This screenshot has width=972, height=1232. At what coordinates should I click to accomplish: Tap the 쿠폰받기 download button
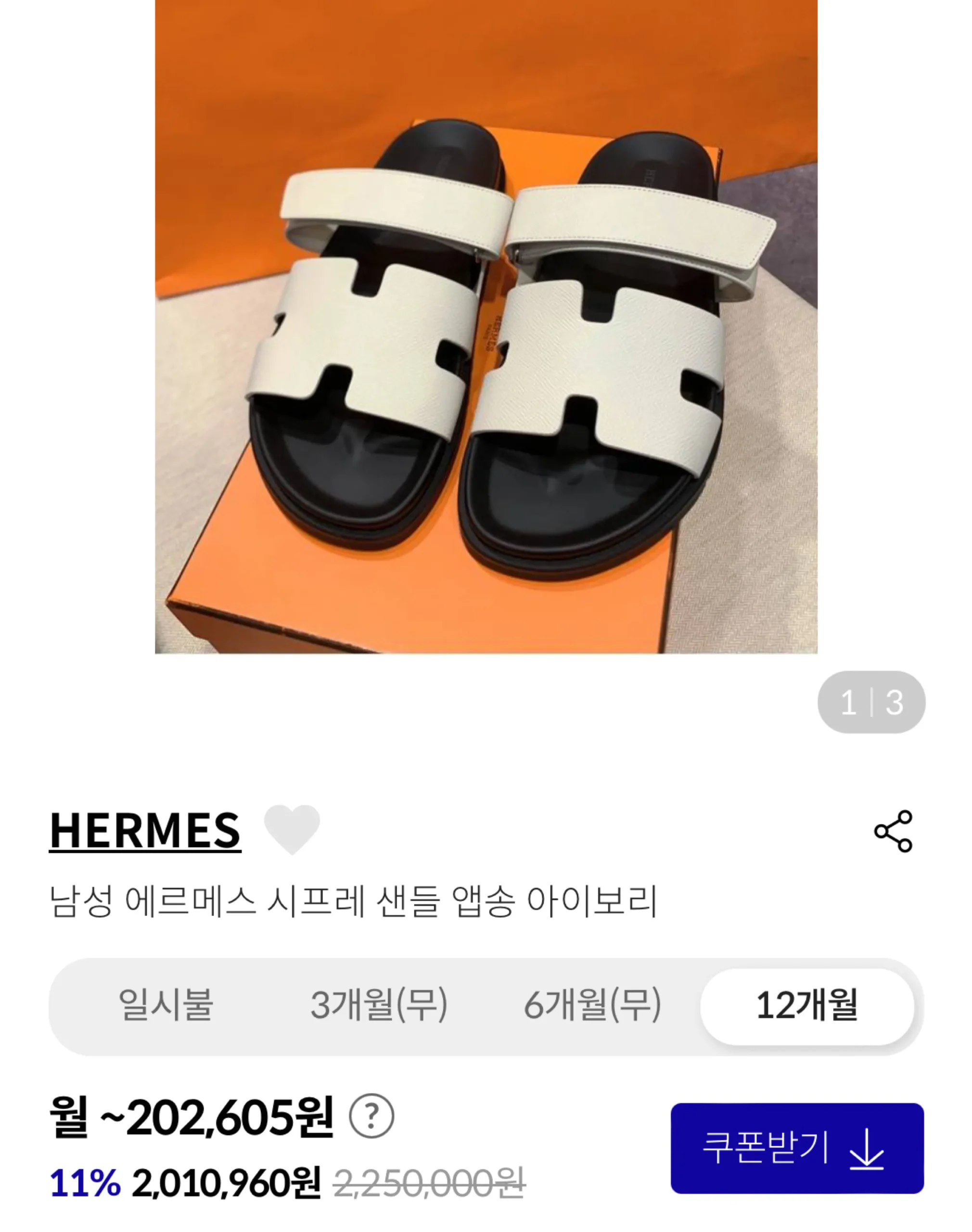797,1148
